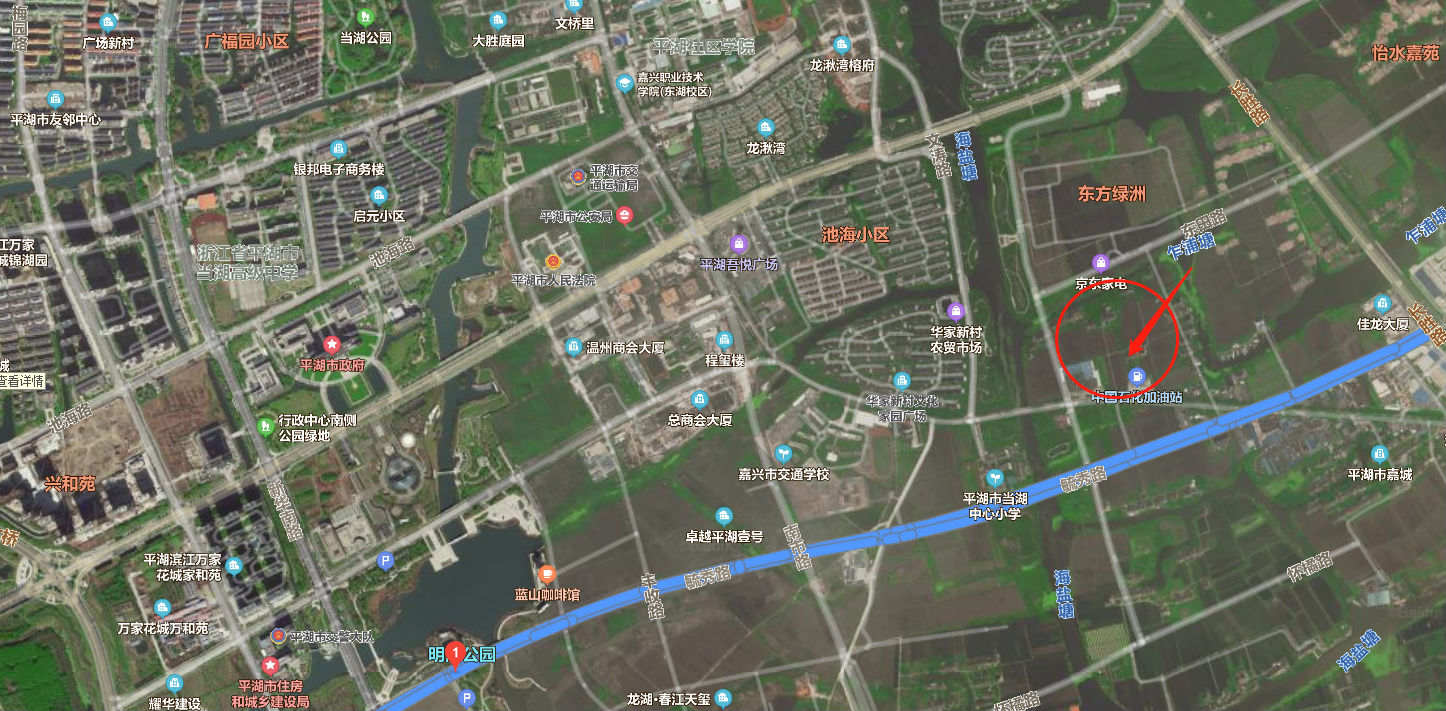The height and width of the screenshot is (711, 1446).
Task: Select the 蓝山咖啡馆 cafe marker
Action: click(546, 574)
